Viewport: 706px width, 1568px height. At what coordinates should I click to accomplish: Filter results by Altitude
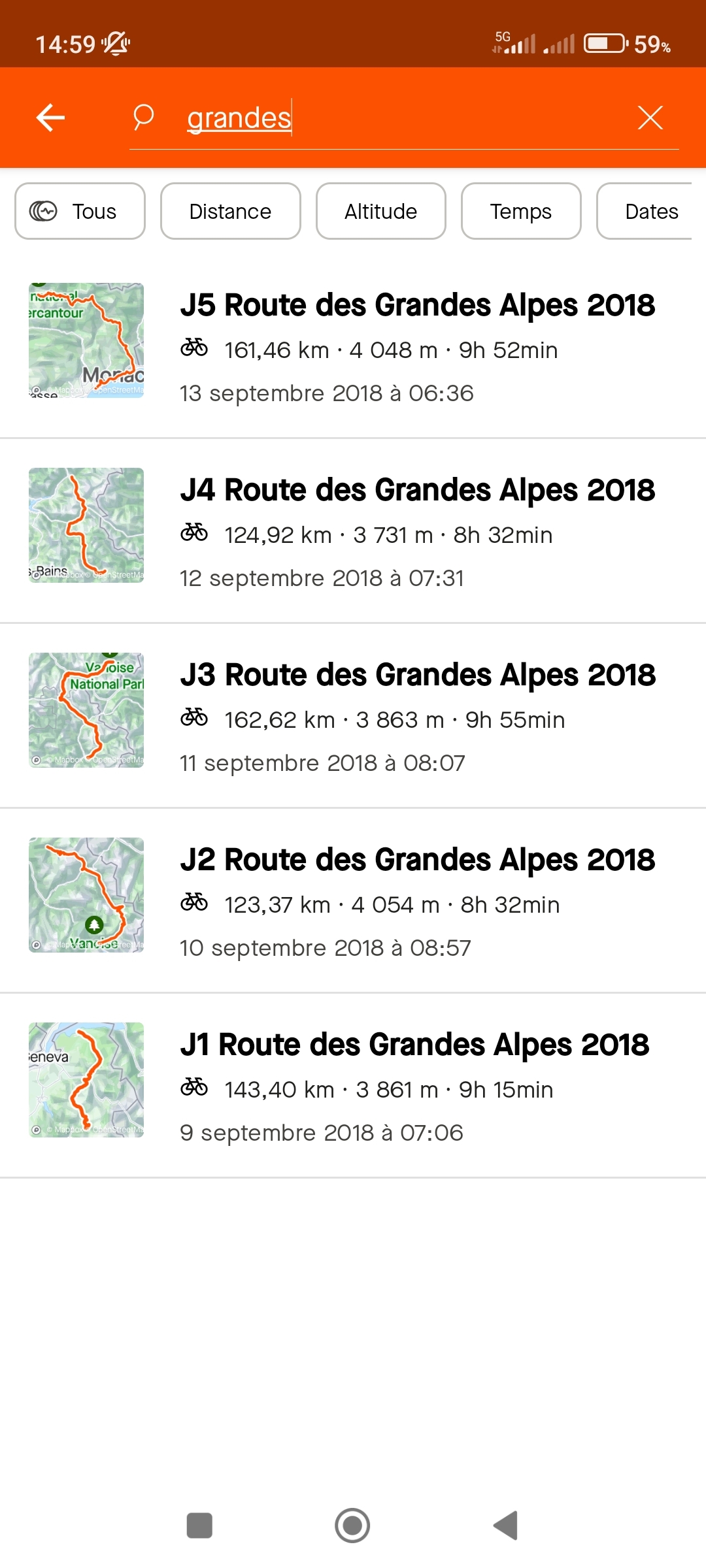[x=380, y=211]
